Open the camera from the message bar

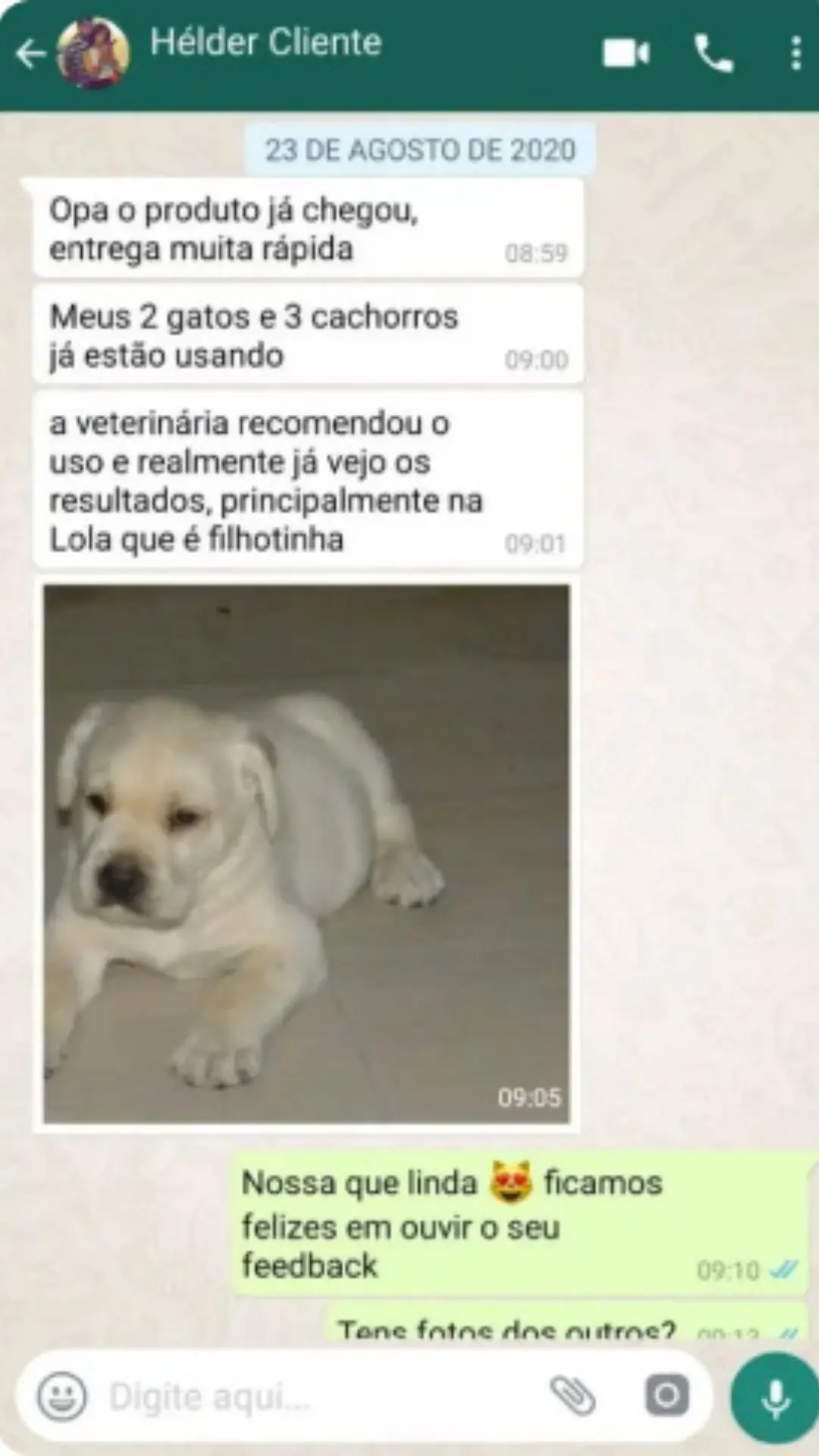(x=667, y=1396)
